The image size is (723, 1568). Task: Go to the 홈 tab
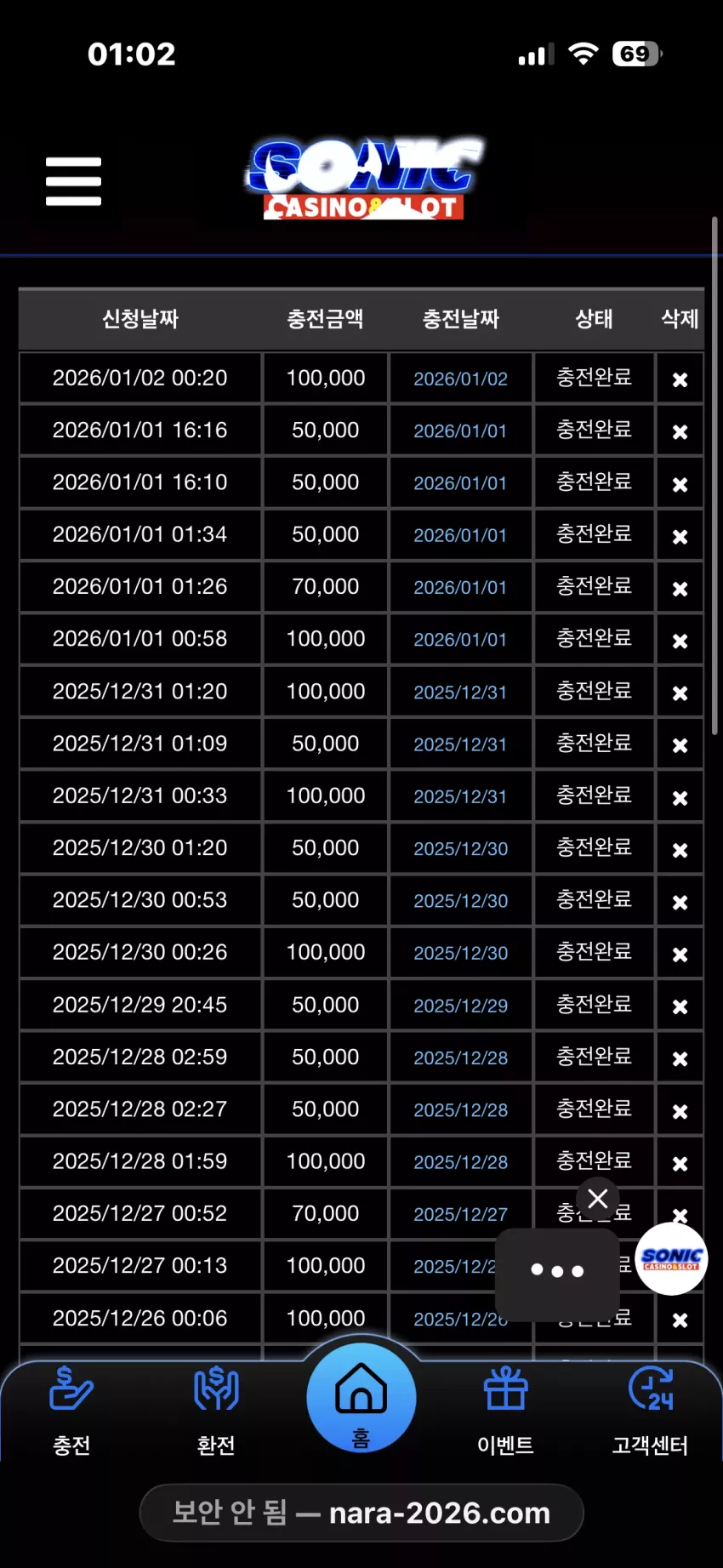pos(361,1399)
